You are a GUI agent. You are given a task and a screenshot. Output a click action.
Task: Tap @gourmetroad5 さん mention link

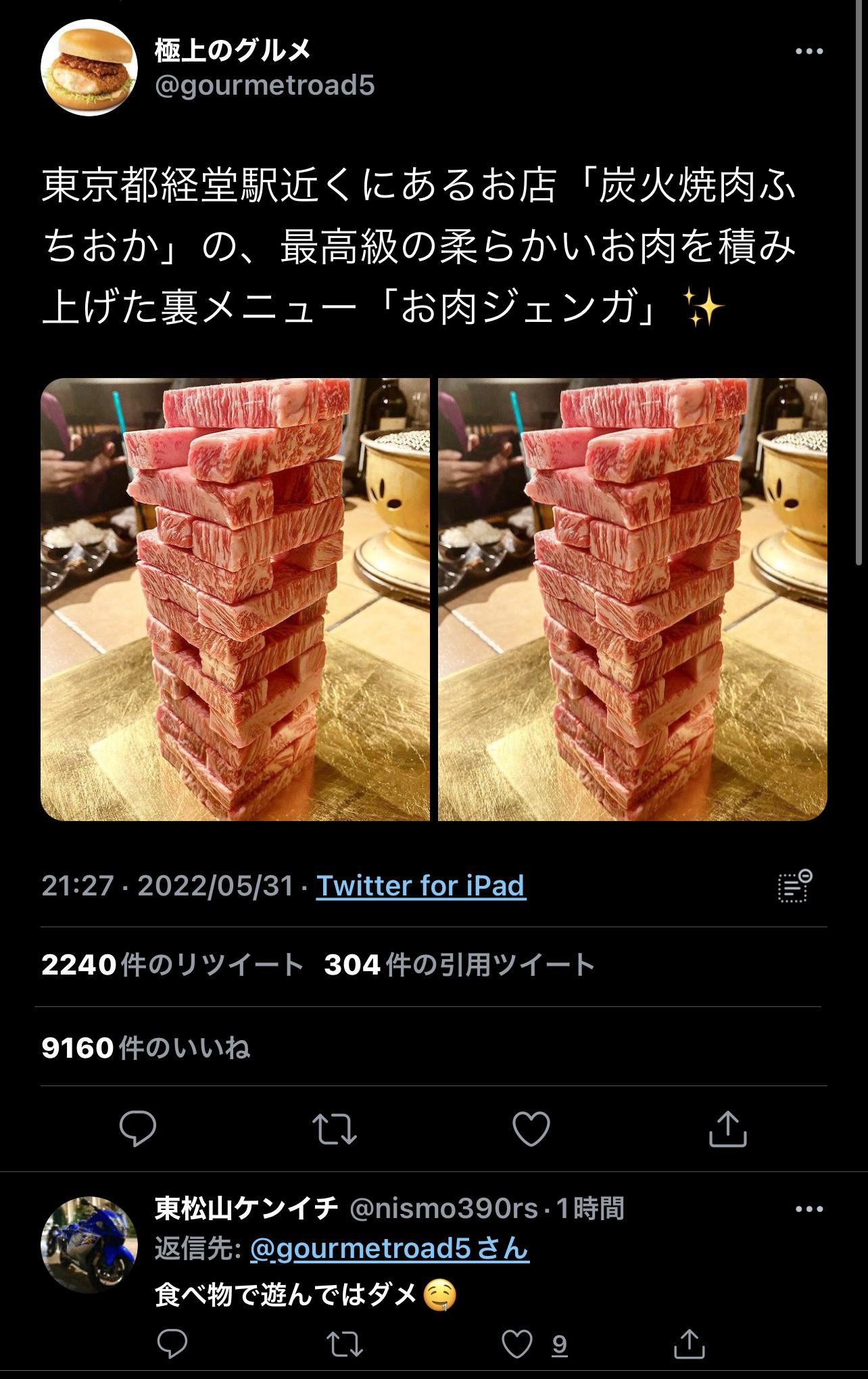pyautogui.click(x=389, y=1248)
